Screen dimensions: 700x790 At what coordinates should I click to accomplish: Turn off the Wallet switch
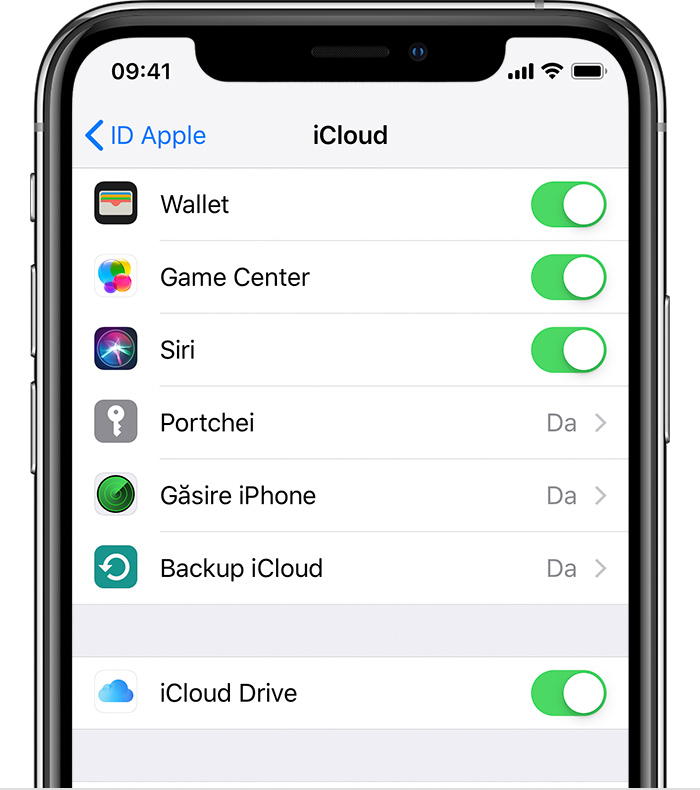coord(568,205)
